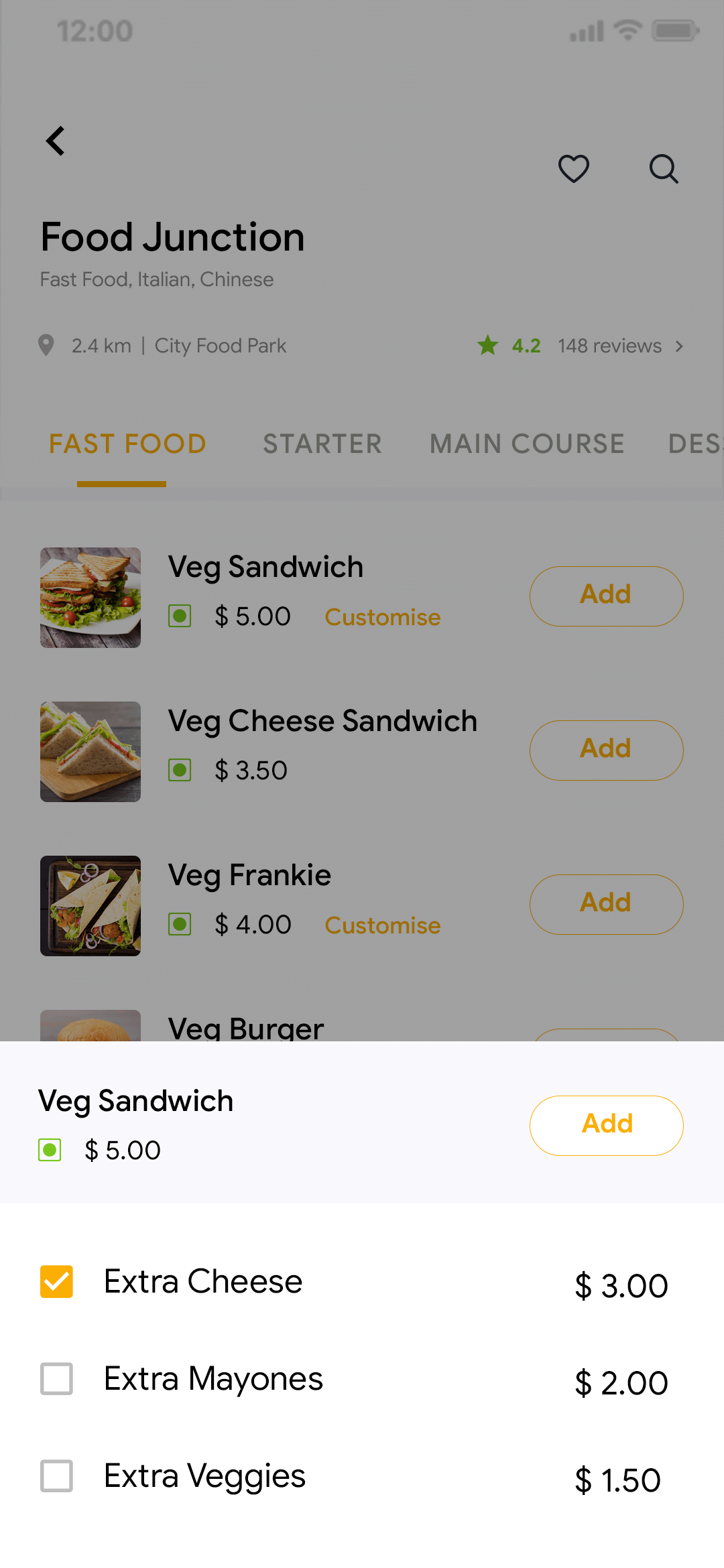Uncheck the Extra Cheese option

(56, 1282)
